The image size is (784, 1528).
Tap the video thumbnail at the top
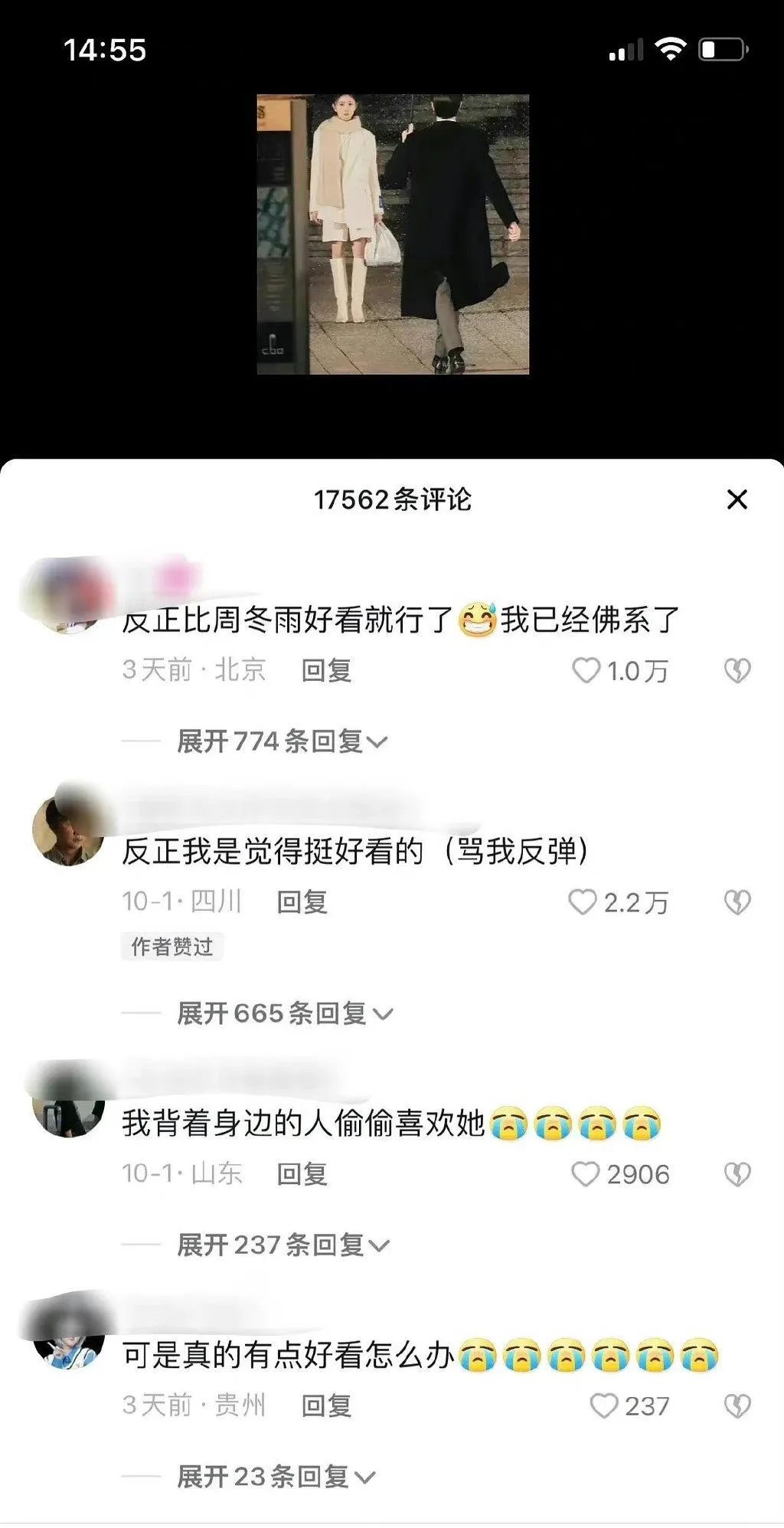pos(392,234)
